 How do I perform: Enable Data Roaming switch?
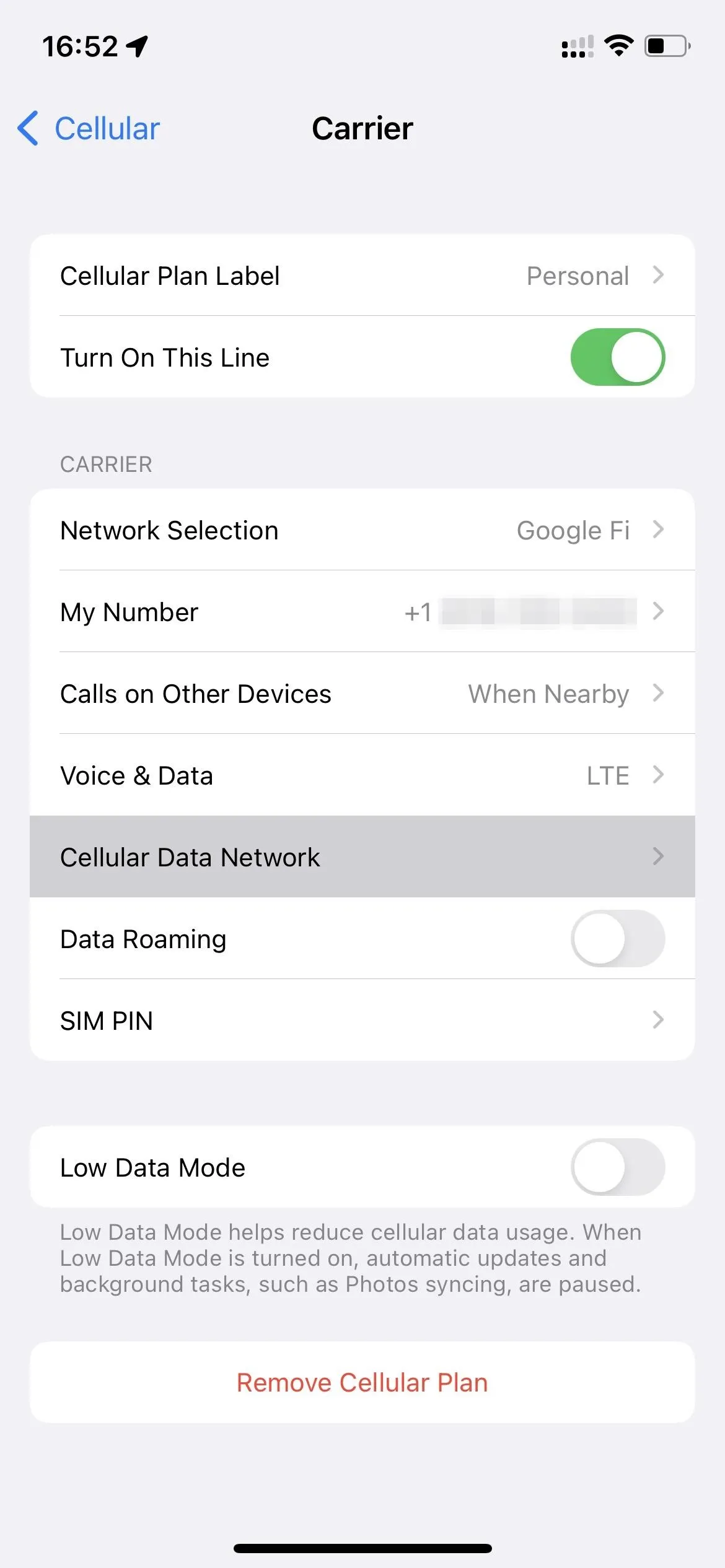click(x=617, y=939)
